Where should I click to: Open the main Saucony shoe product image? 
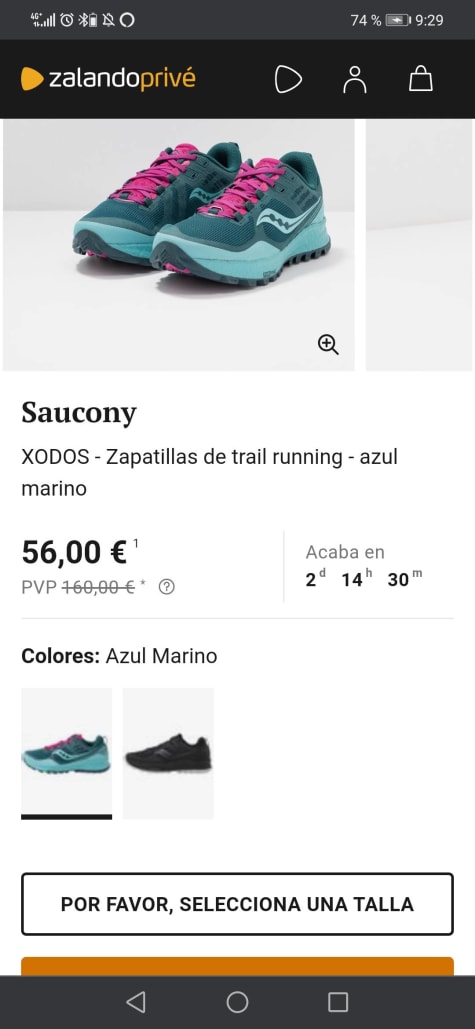point(178,245)
